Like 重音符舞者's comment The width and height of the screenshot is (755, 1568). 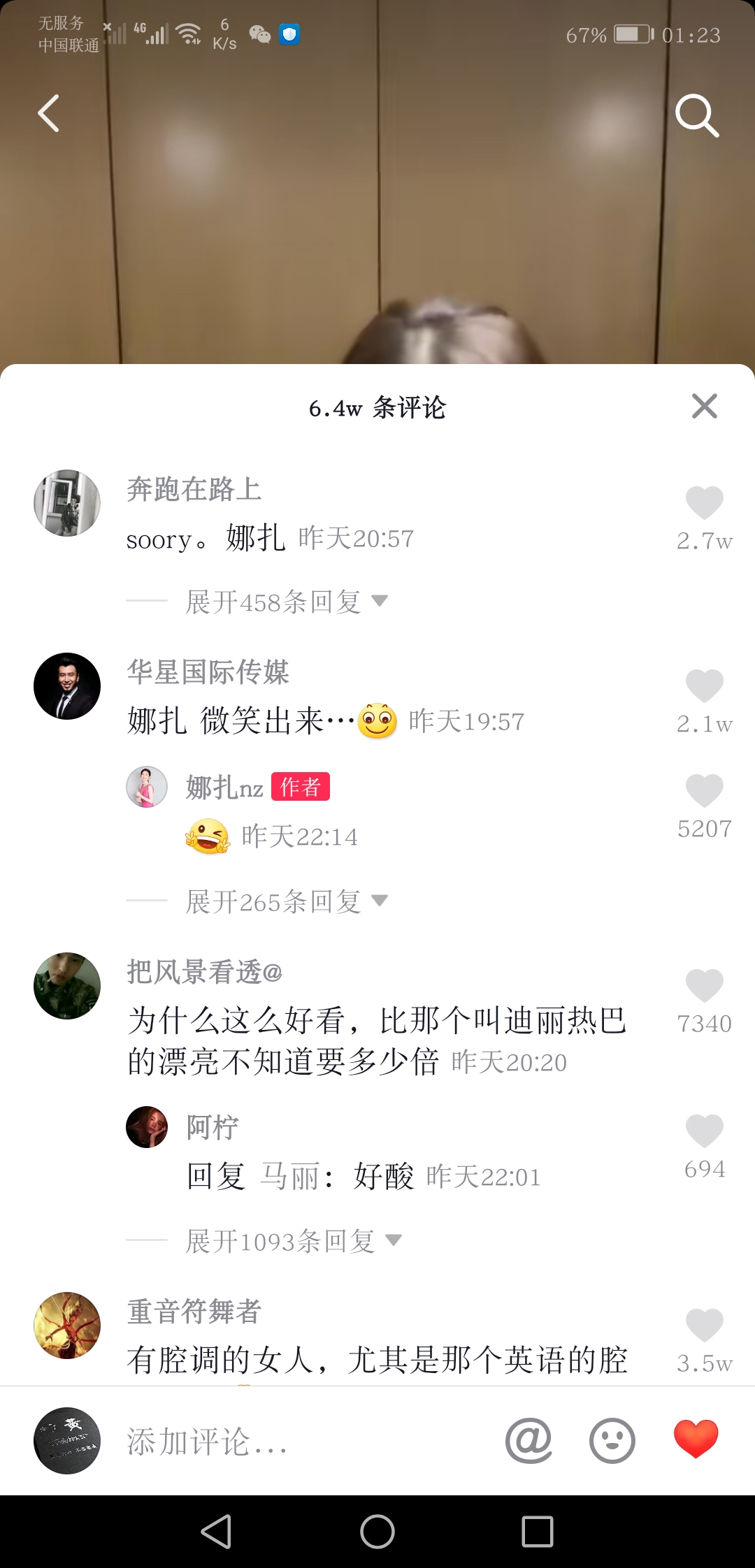click(704, 1325)
